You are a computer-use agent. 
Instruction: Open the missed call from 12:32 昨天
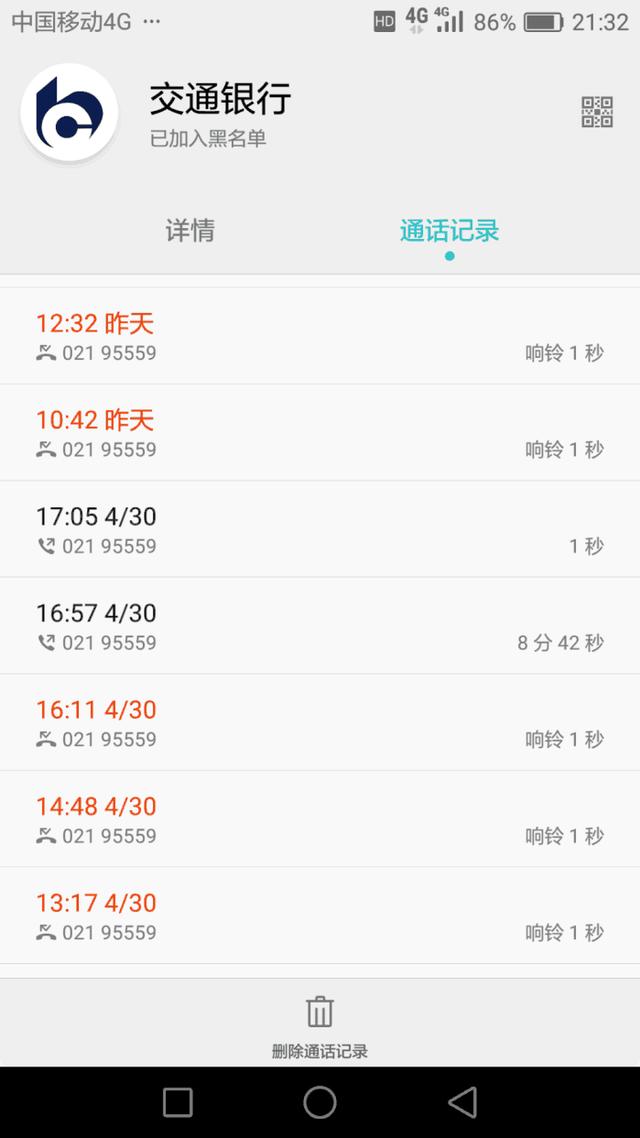(x=320, y=336)
